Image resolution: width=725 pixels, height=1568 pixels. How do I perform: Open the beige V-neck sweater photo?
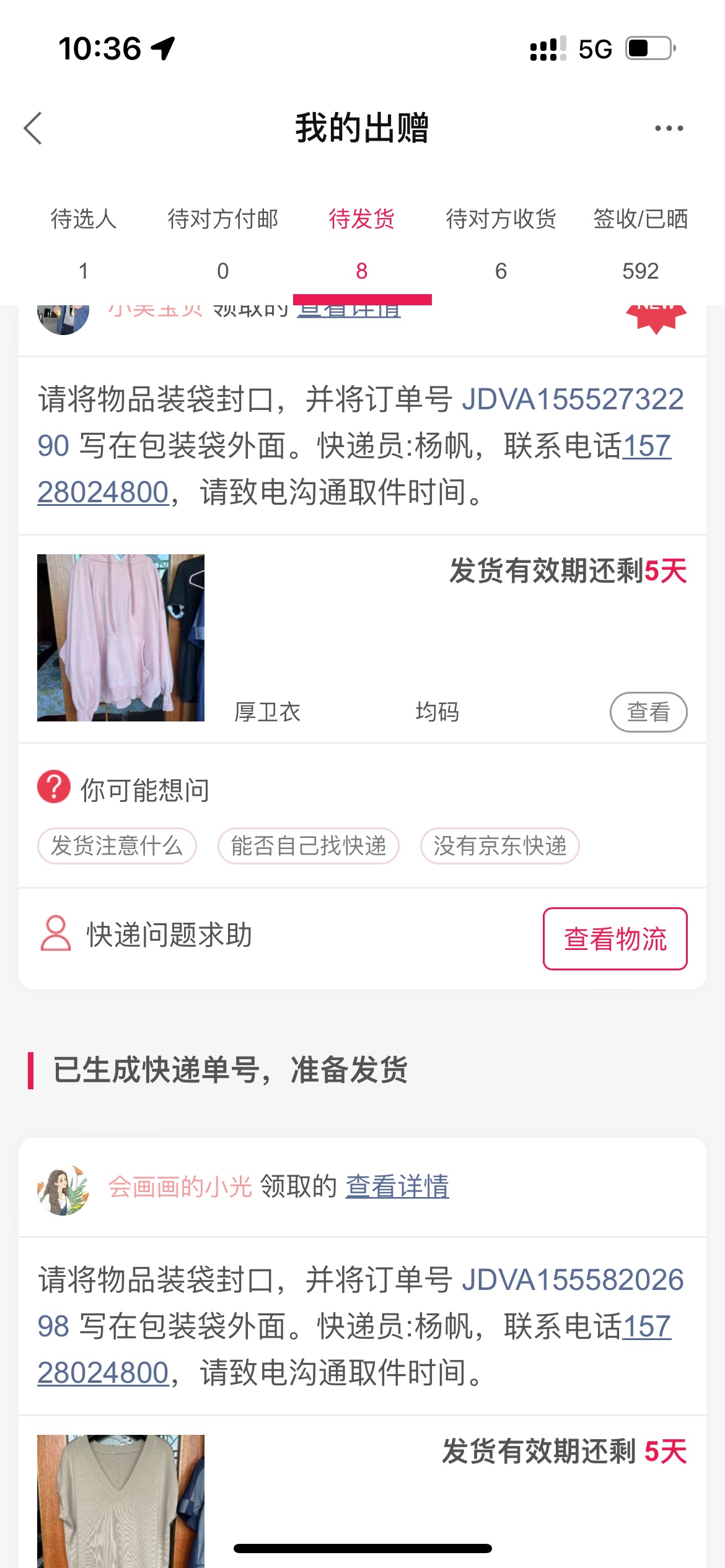[121, 1499]
